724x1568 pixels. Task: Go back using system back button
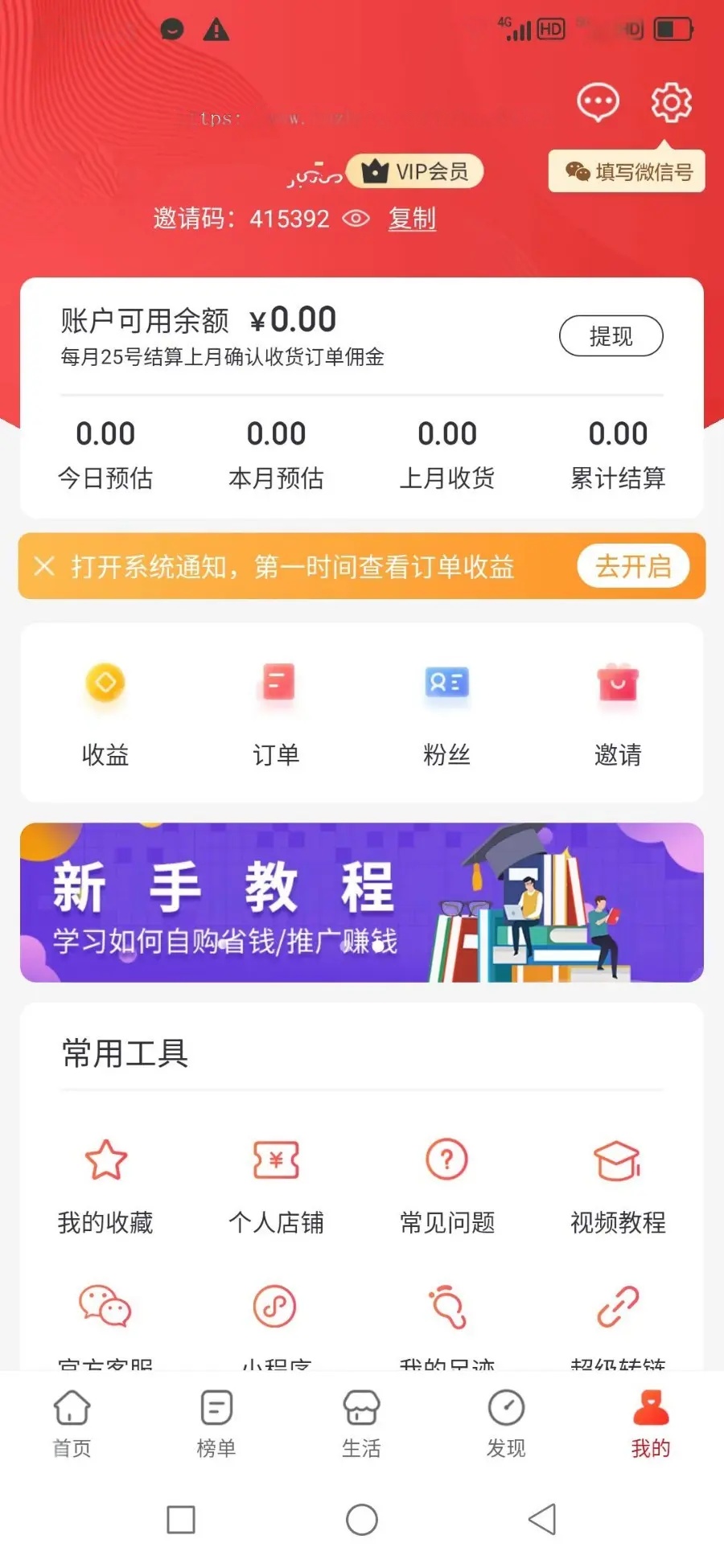542,1519
